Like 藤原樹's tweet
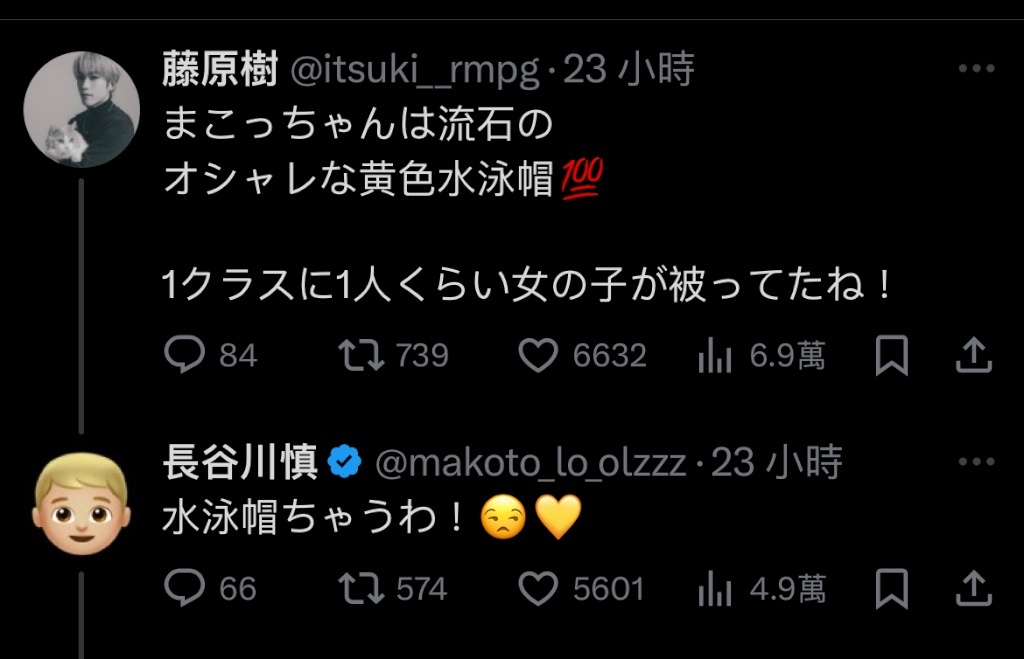This screenshot has height=659, width=1024. (x=540, y=355)
